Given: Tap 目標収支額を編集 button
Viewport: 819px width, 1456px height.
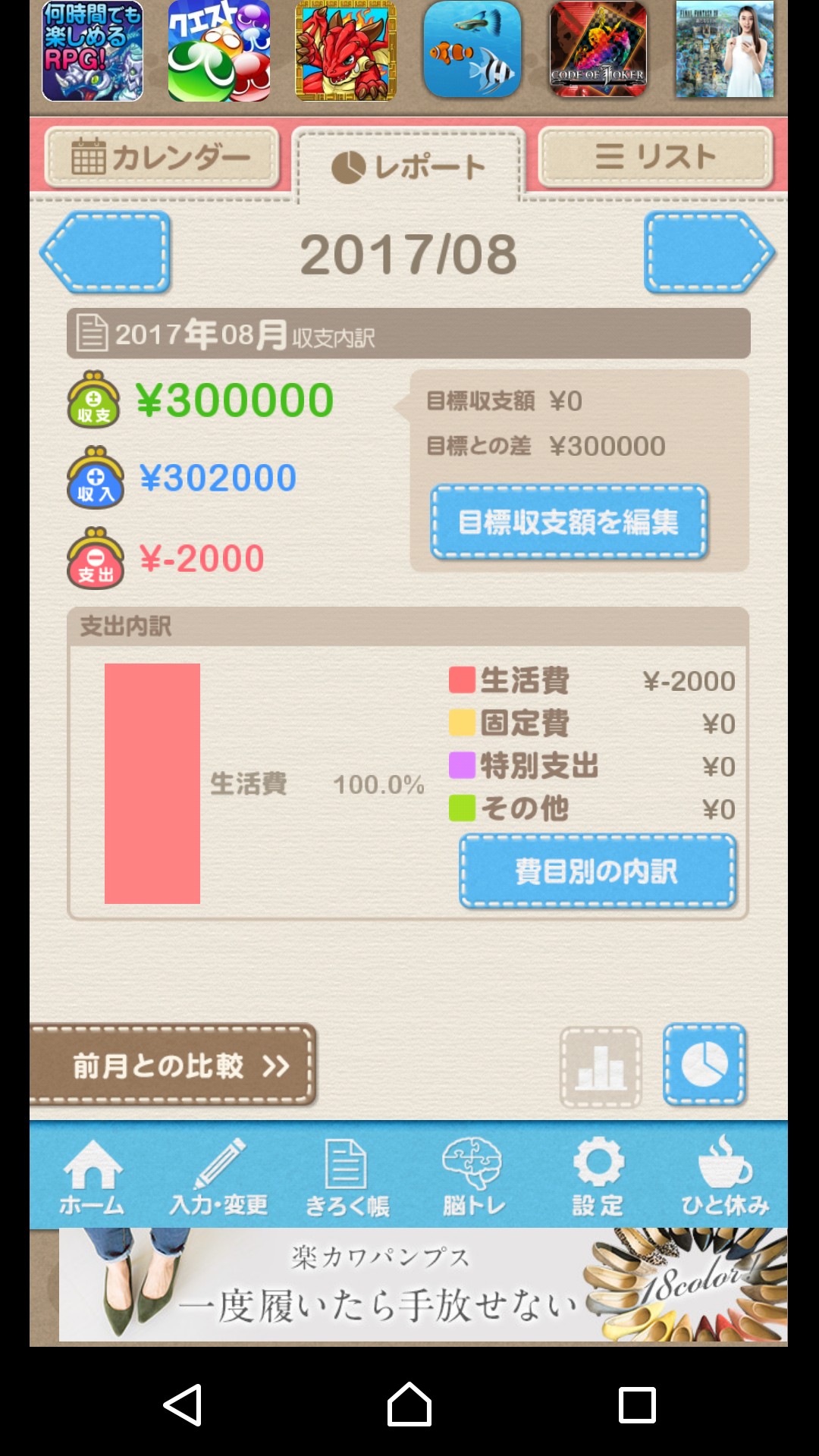Looking at the screenshot, I should point(569,522).
